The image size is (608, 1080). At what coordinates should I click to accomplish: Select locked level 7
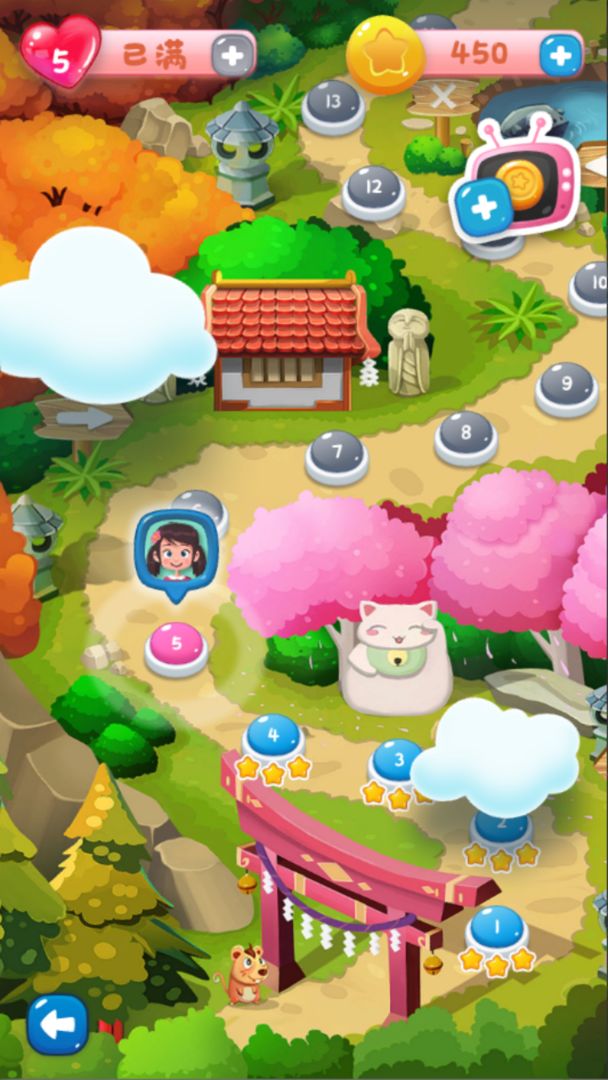pyautogui.click(x=337, y=454)
